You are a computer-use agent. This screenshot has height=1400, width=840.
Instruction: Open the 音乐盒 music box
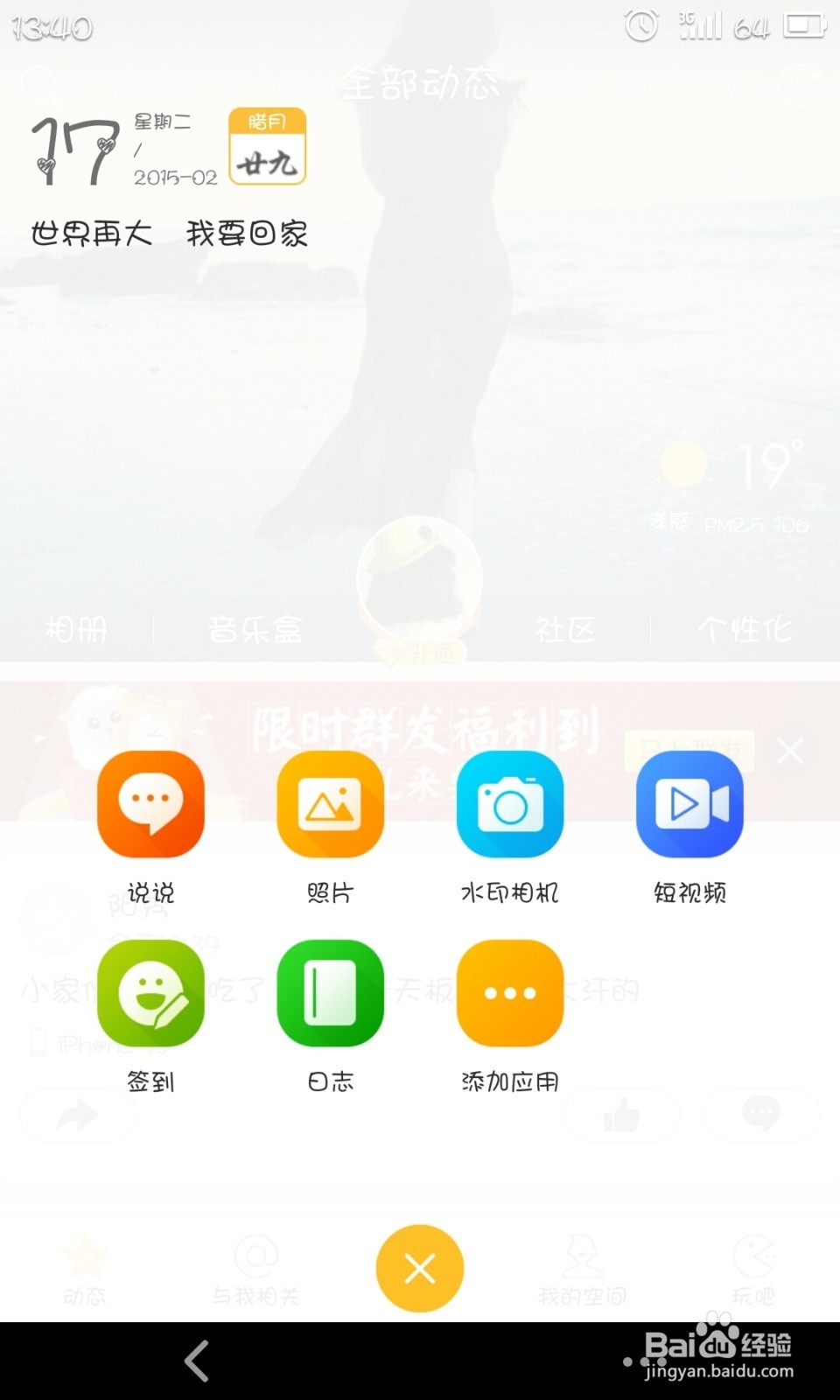pyautogui.click(x=255, y=628)
